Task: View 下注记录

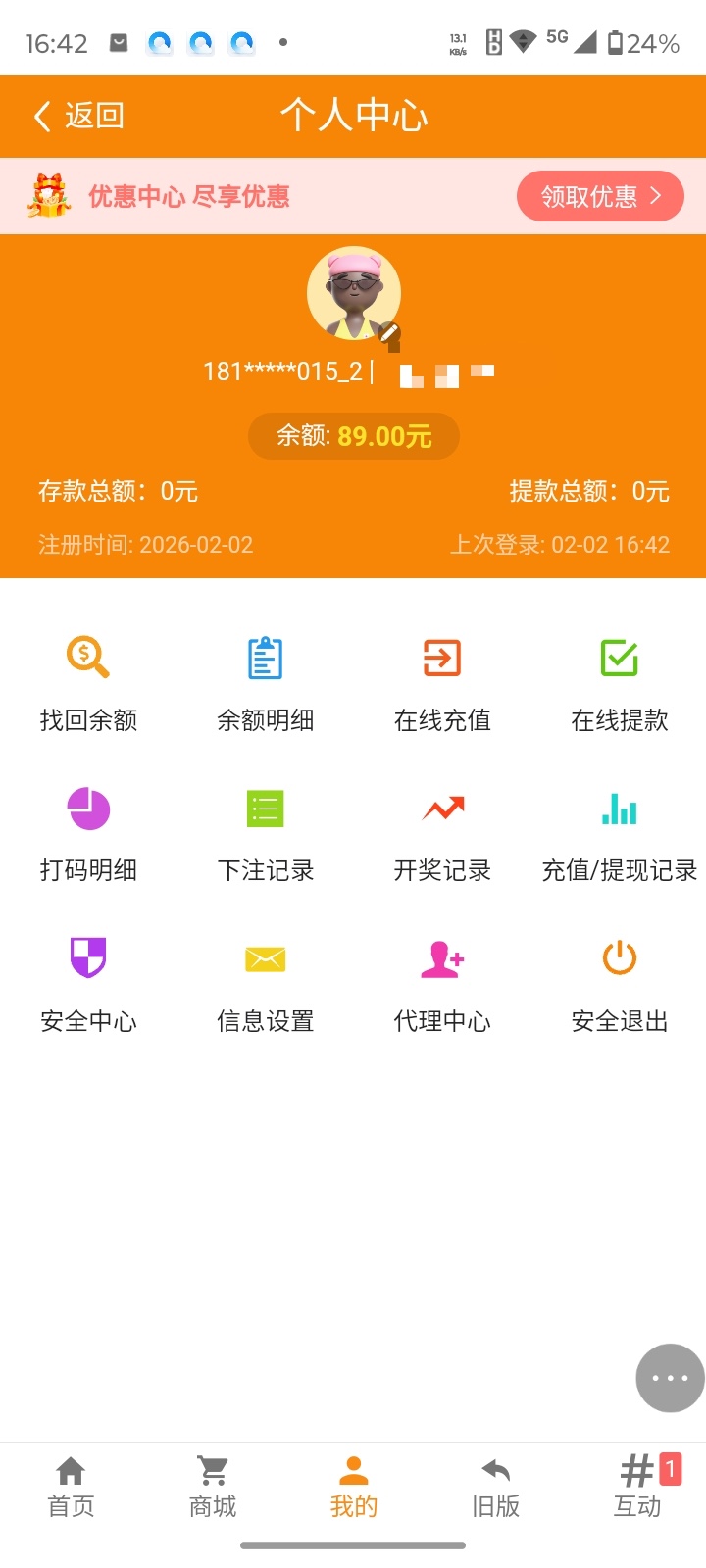Action: pyautogui.click(x=265, y=834)
